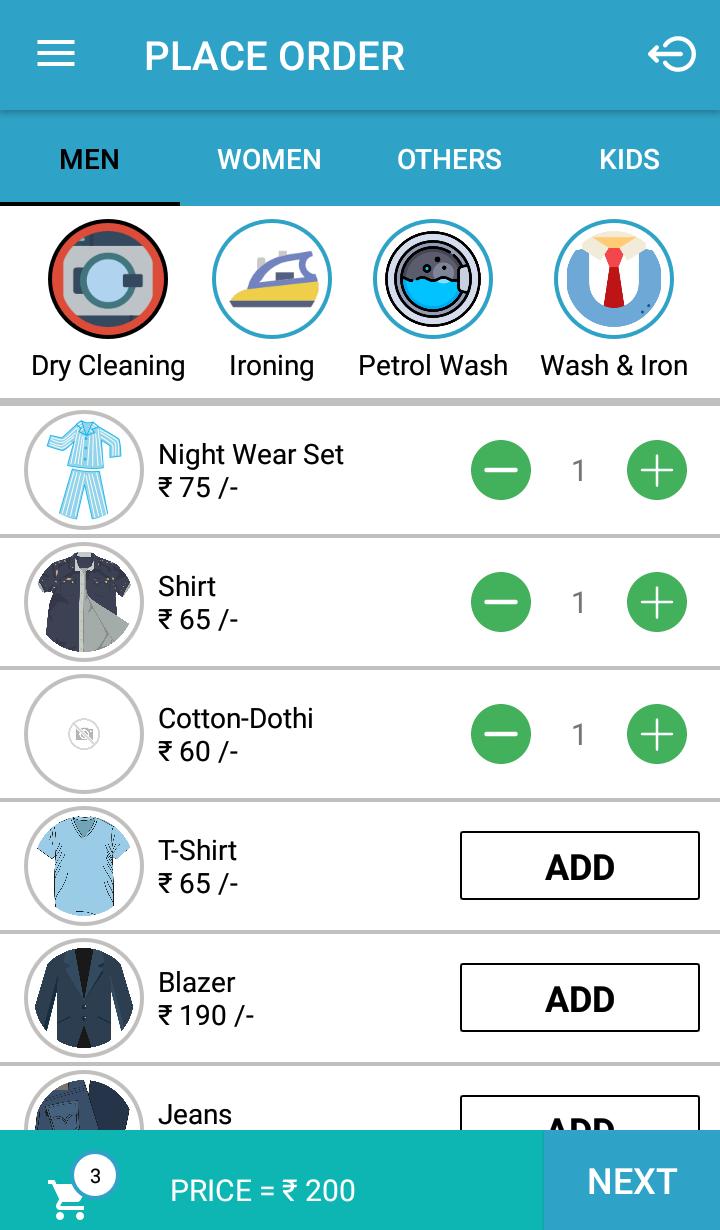Tap the logout icon in the top bar

(x=671, y=54)
